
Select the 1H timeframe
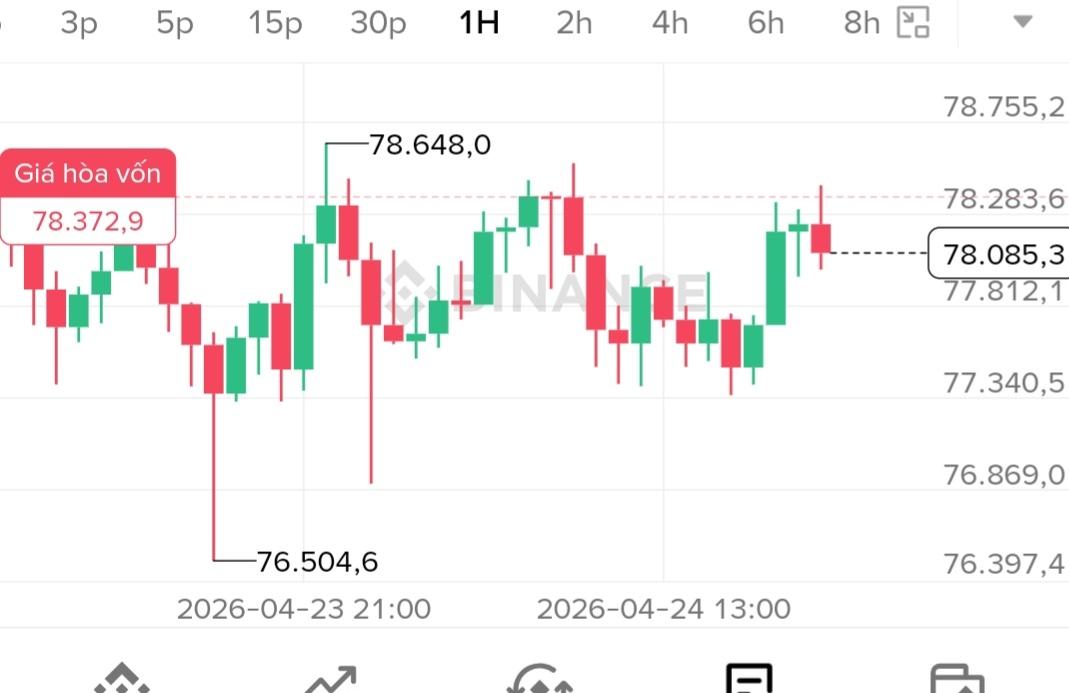(x=479, y=22)
